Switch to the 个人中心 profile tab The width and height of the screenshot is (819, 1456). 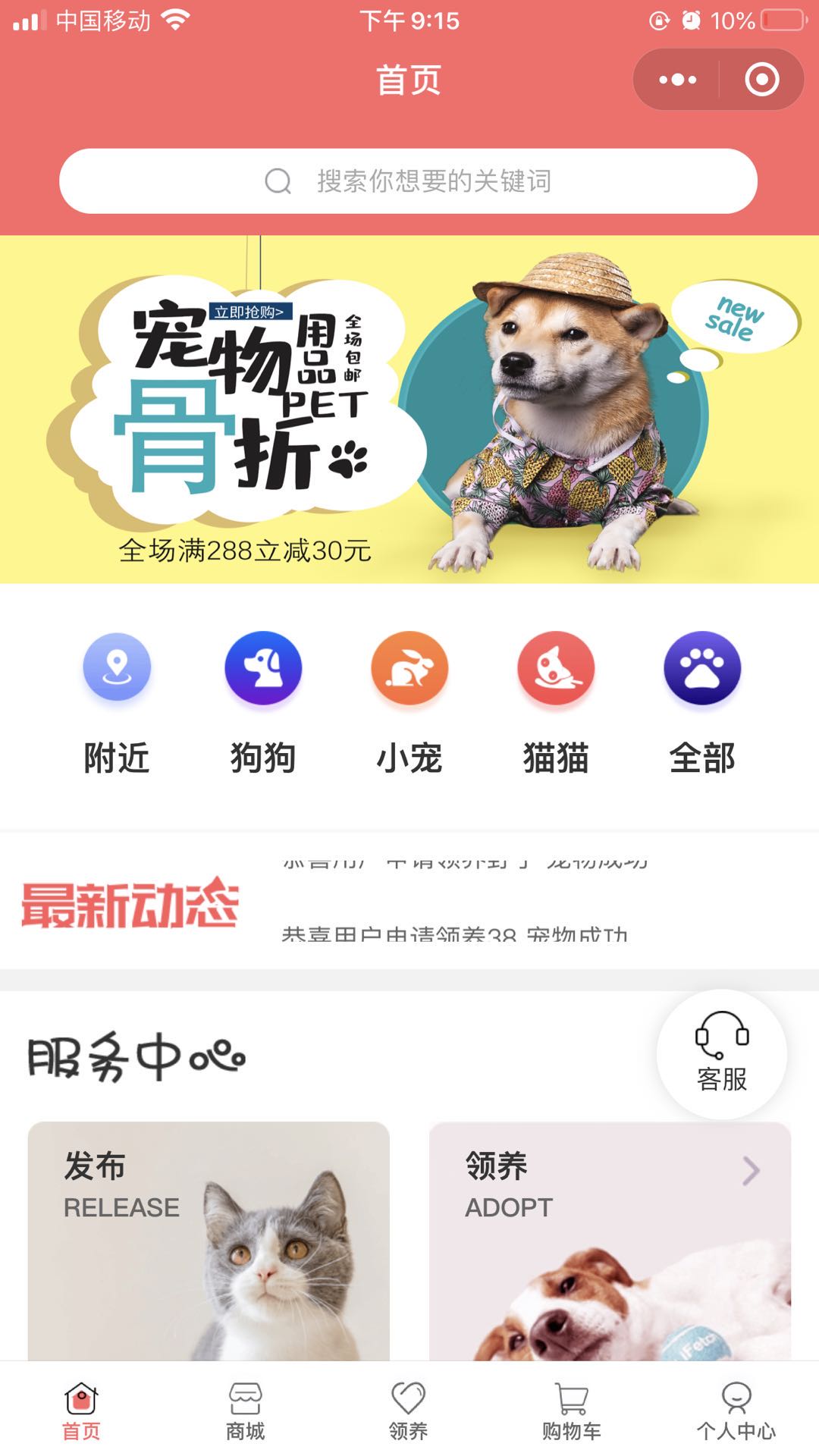(x=736, y=1410)
